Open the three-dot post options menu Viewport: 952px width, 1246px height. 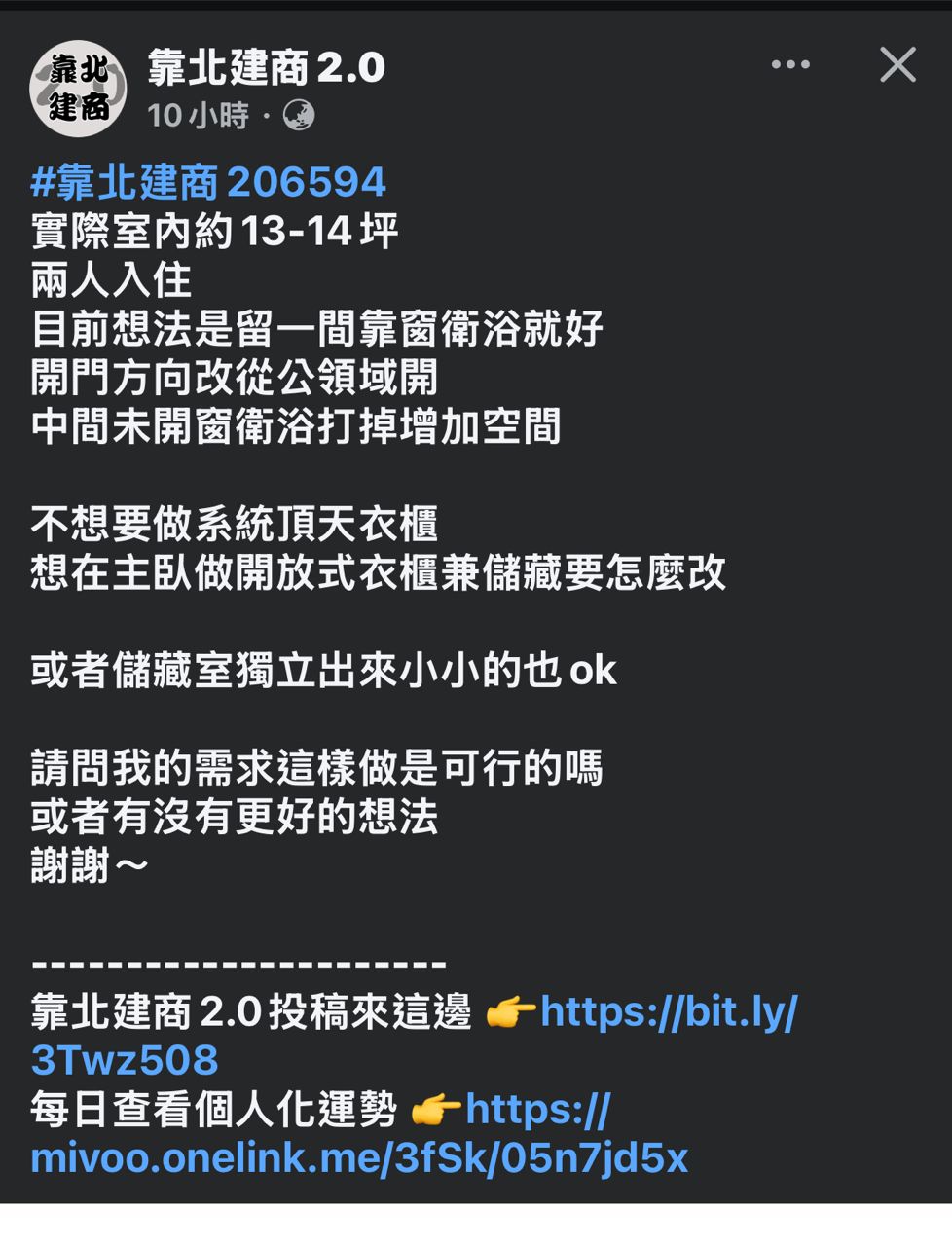coord(789,65)
